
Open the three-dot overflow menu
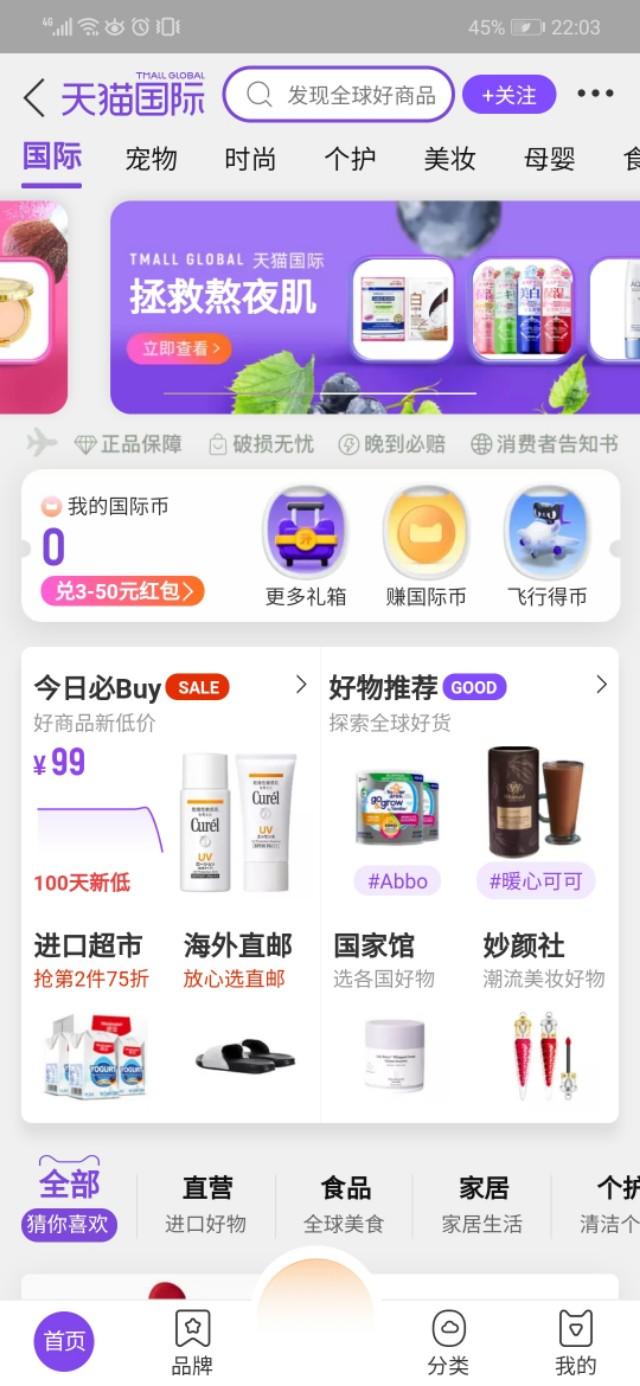(x=595, y=94)
